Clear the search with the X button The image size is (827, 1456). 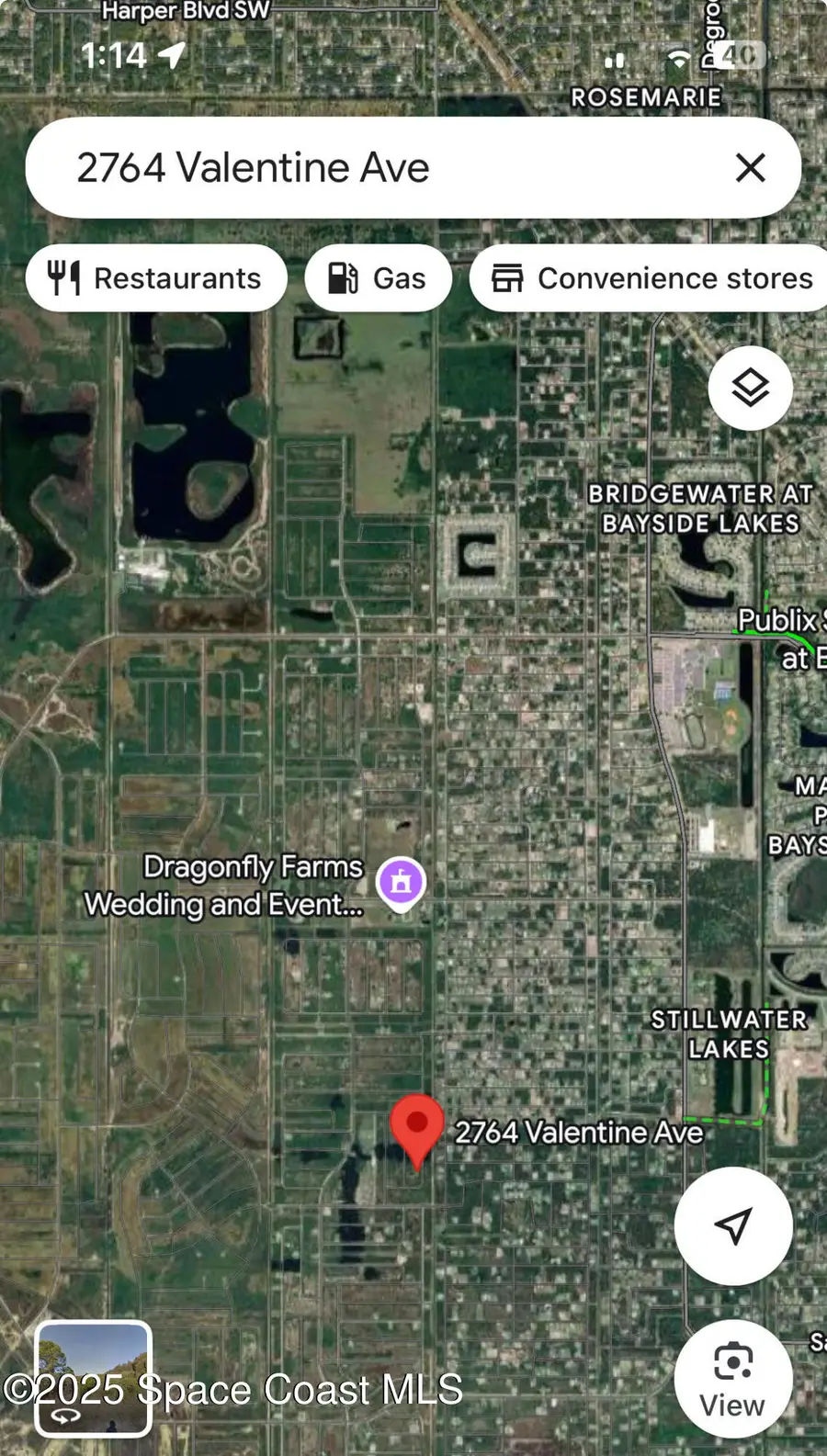[751, 167]
